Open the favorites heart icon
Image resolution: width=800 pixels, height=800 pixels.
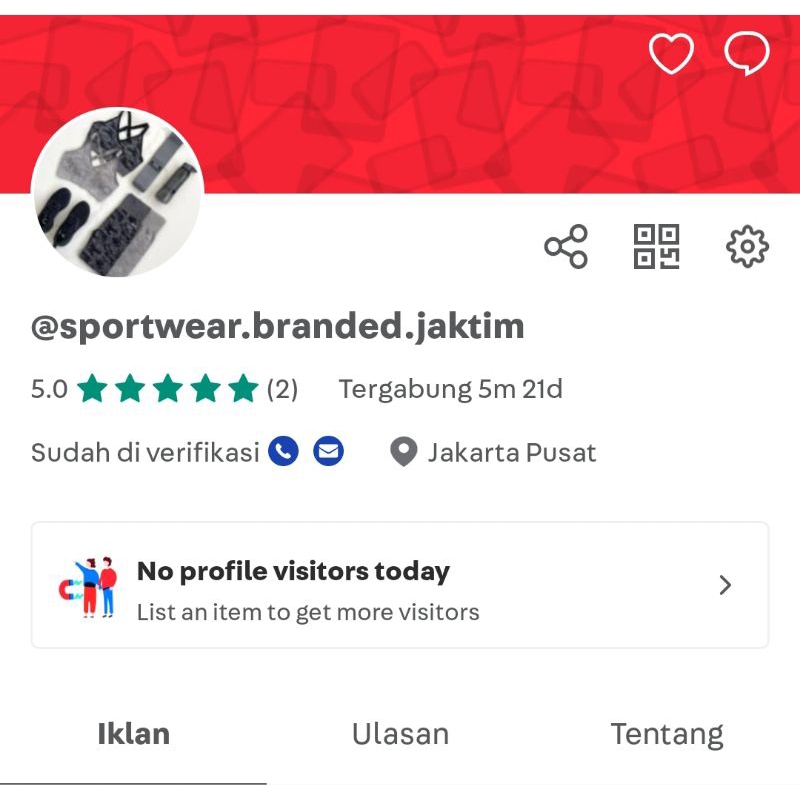tap(671, 53)
